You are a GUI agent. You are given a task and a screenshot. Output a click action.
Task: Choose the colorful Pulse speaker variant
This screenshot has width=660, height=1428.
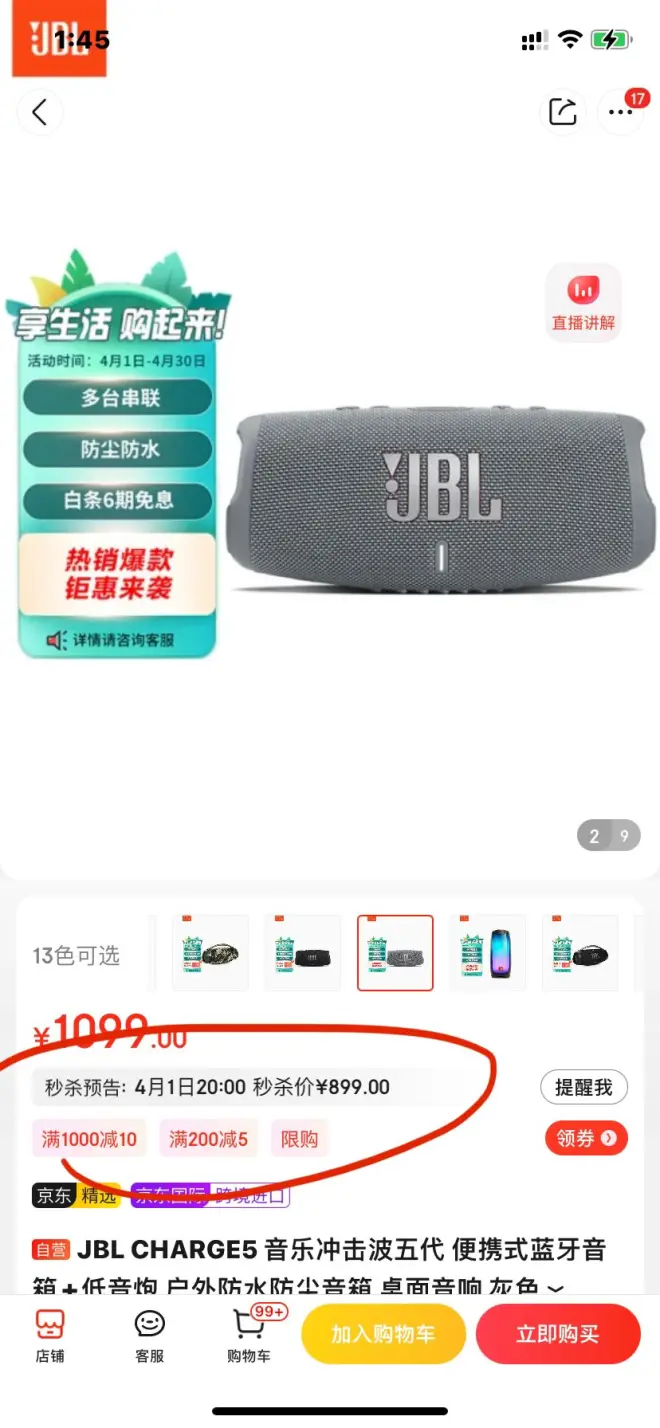(x=487, y=953)
